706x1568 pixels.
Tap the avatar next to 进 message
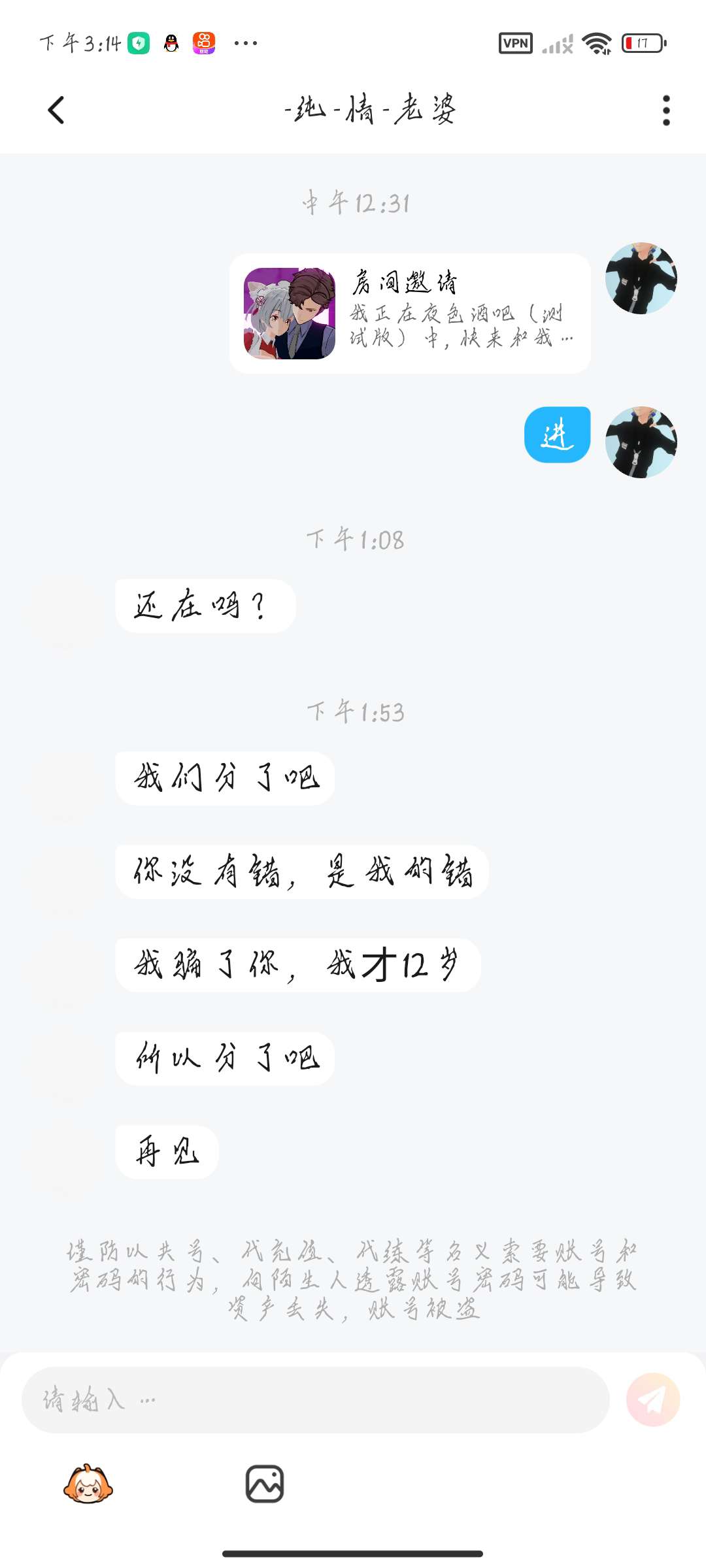(641, 442)
